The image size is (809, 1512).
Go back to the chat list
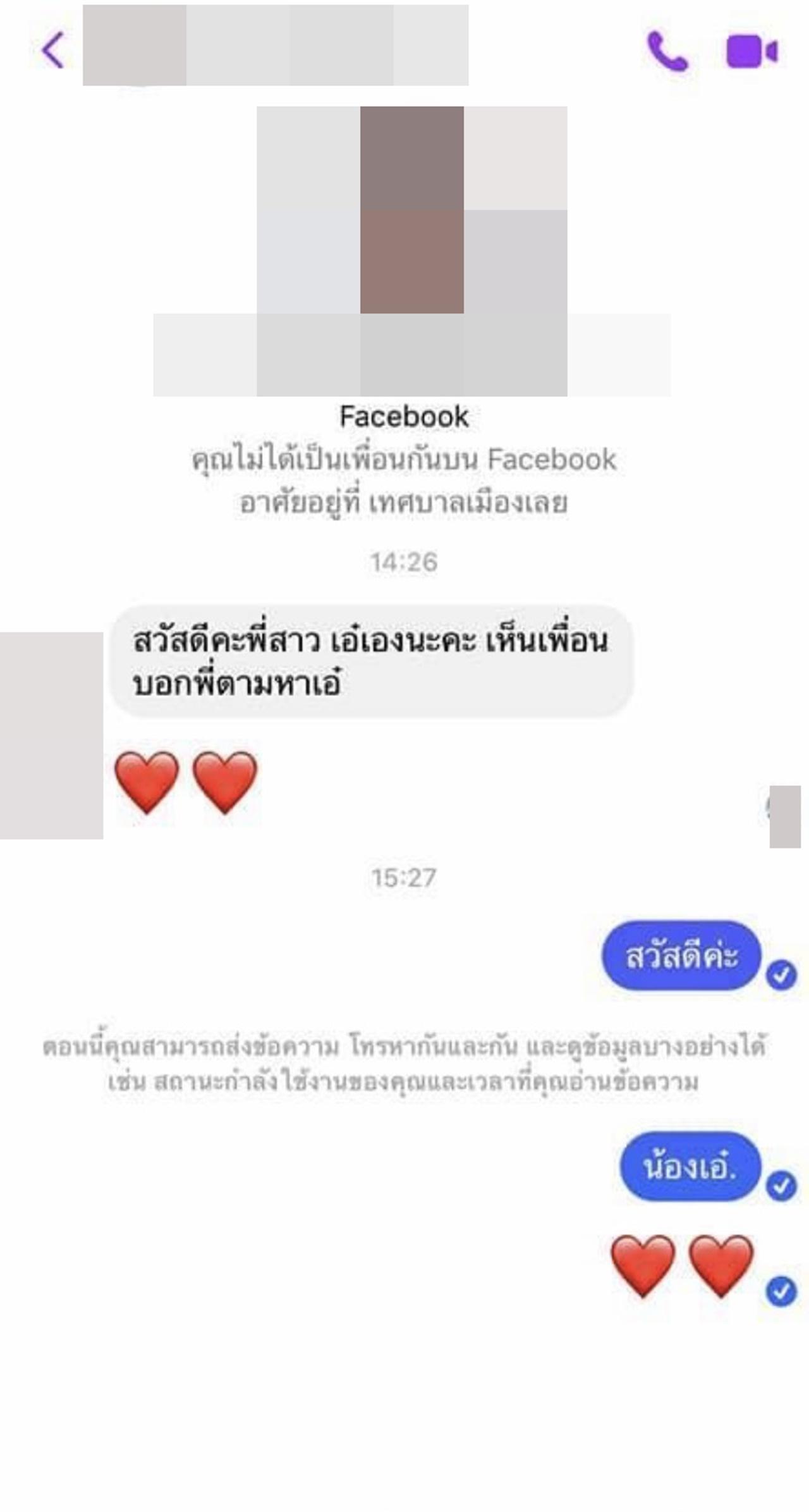pyautogui.click(x=52, y=50)
